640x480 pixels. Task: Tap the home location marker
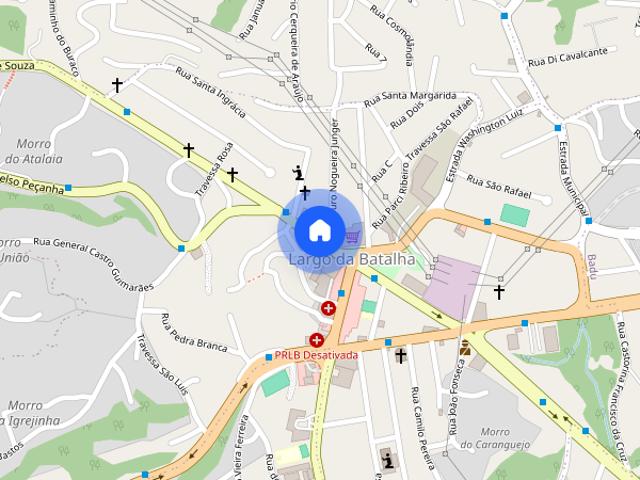click(x=319, y=230)
